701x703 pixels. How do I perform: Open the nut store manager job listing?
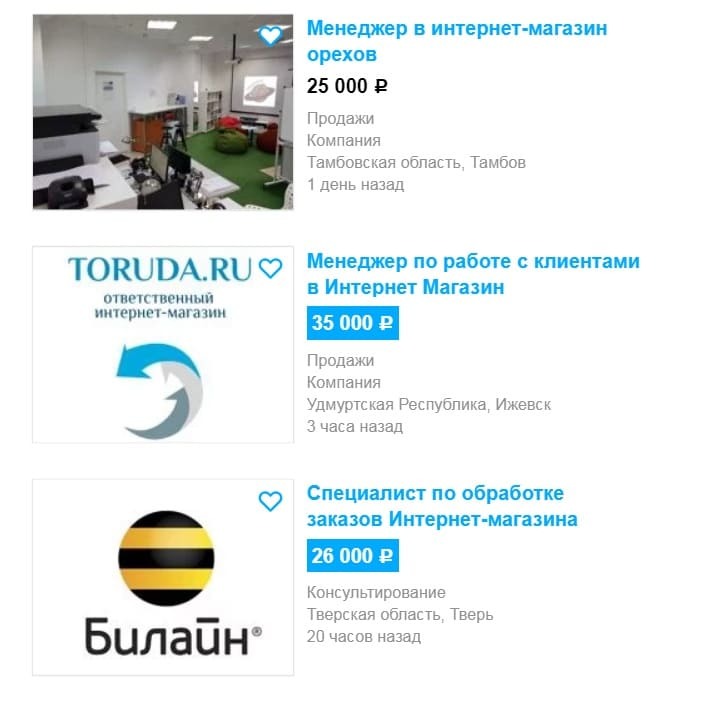click(456, 41)
